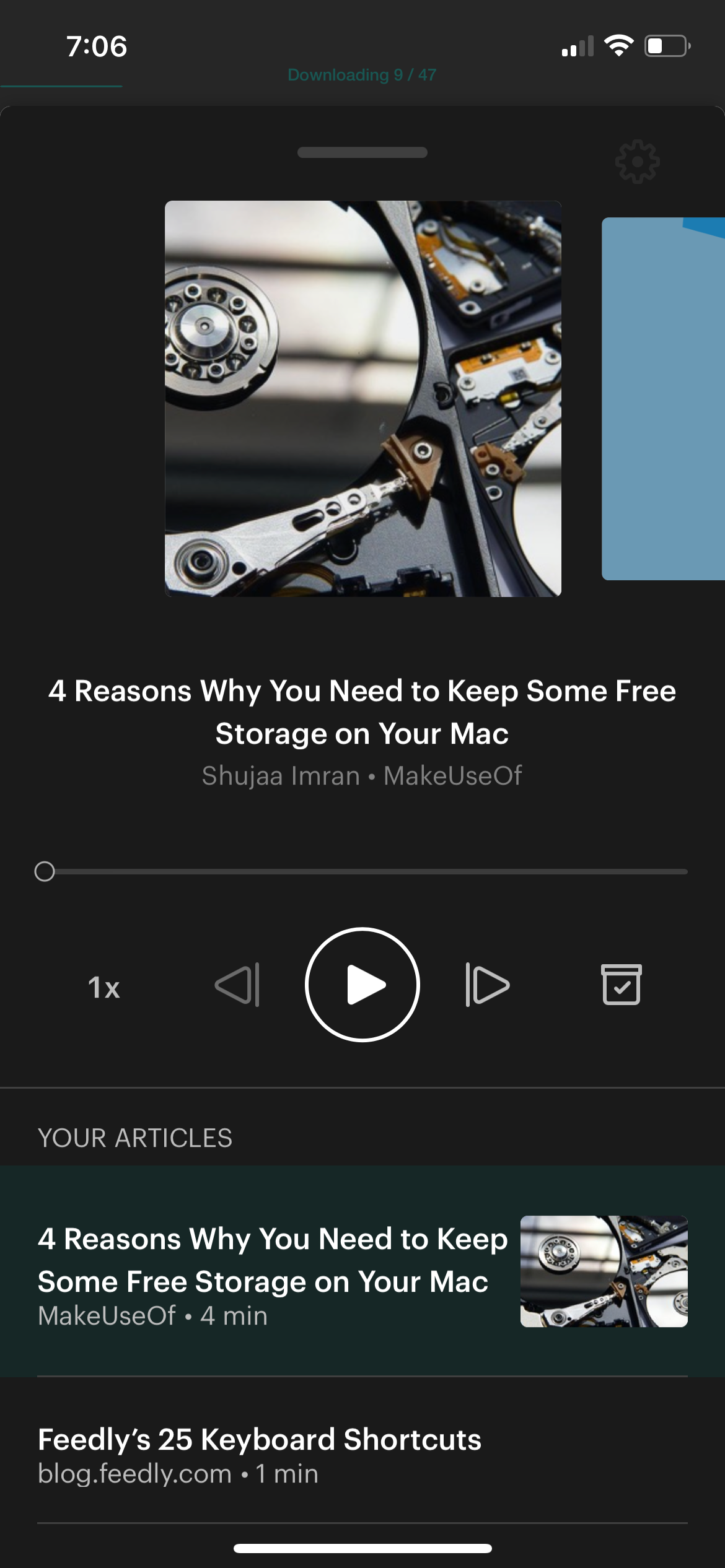Tap the sheet's top drag handle
The image size is (725, 1568).
tap(362, 152)
